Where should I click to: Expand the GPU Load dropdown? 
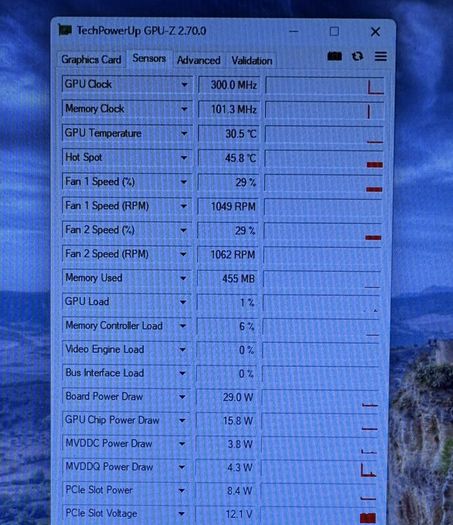point(183,302)
